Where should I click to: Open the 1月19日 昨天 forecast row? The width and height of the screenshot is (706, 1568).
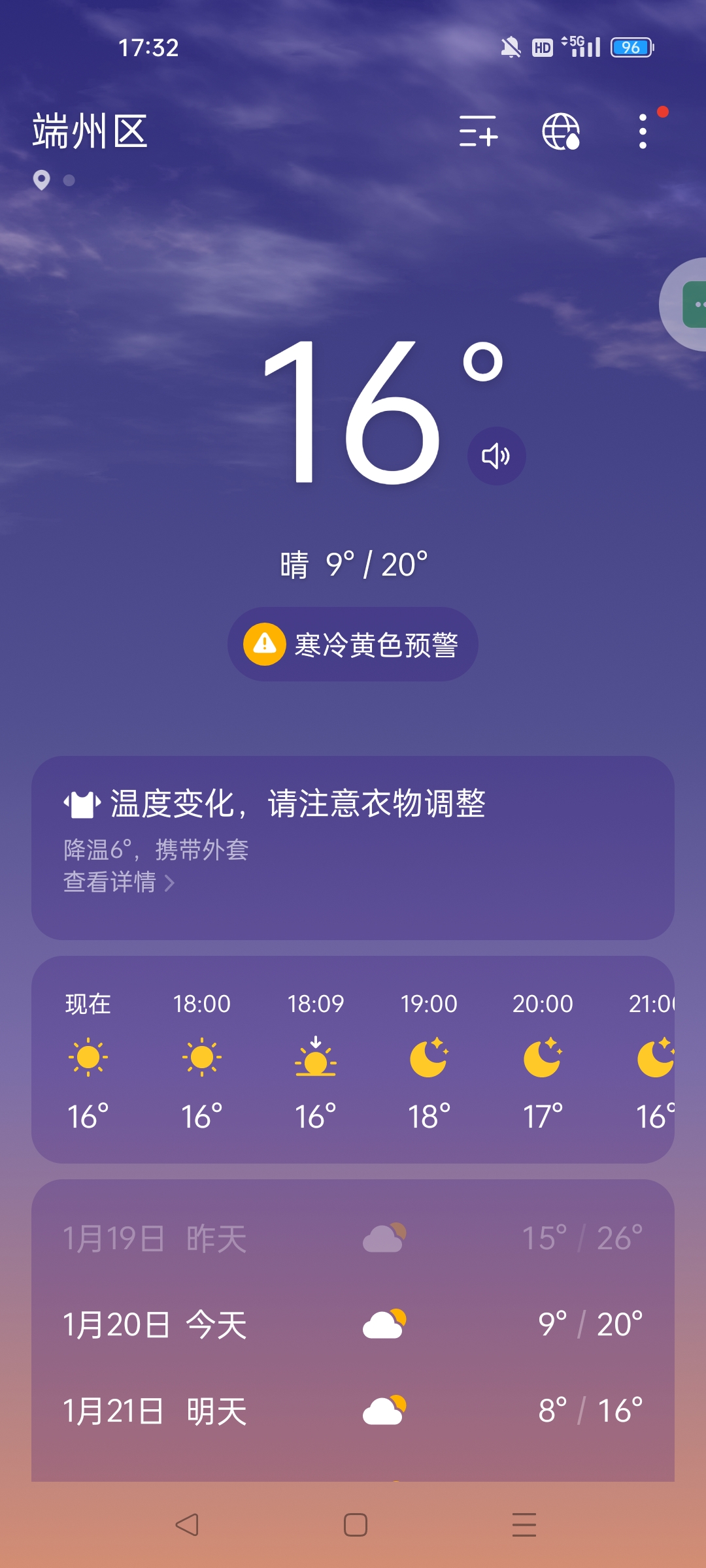[x=353, y=1239]
